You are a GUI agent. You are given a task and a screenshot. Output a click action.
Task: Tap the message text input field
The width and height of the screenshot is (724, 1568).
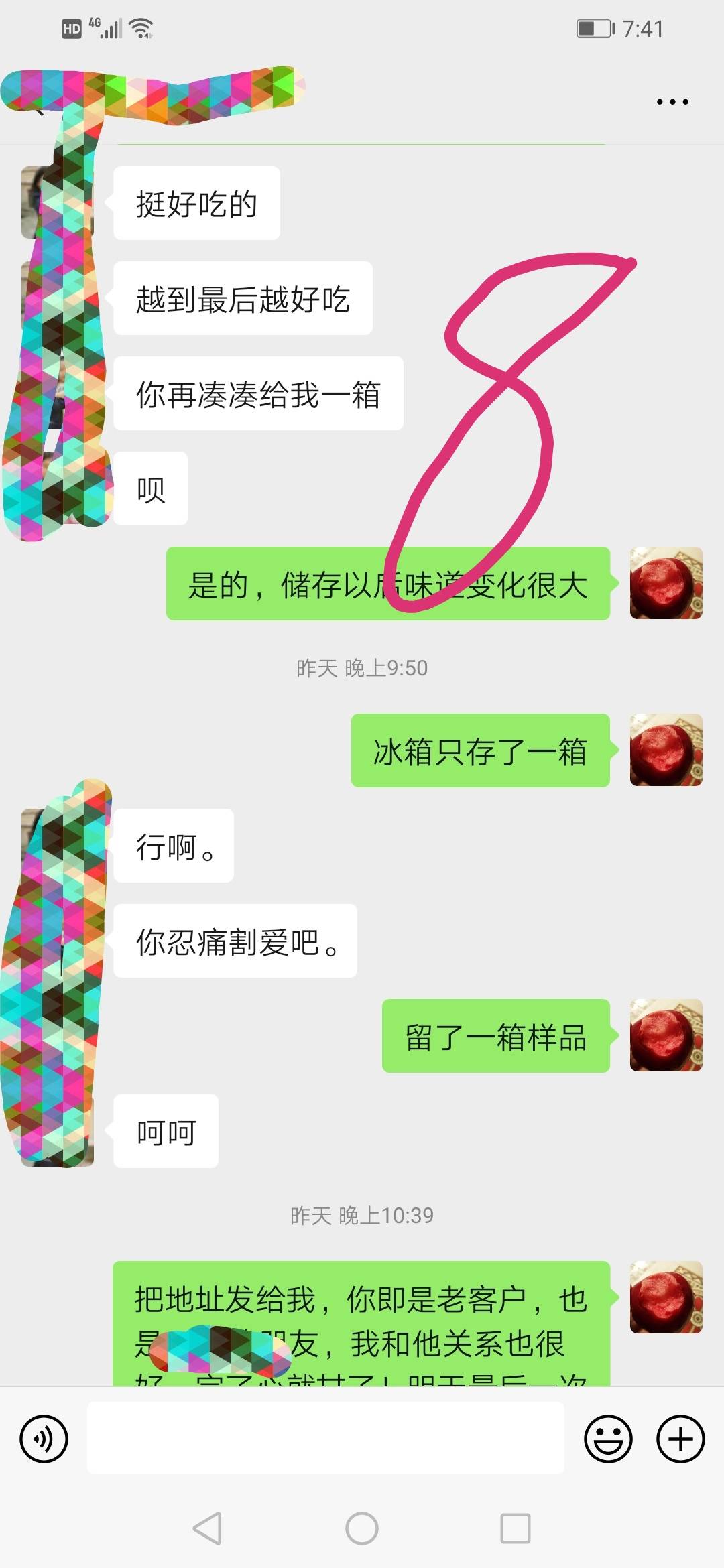[x=325, y=1439]
